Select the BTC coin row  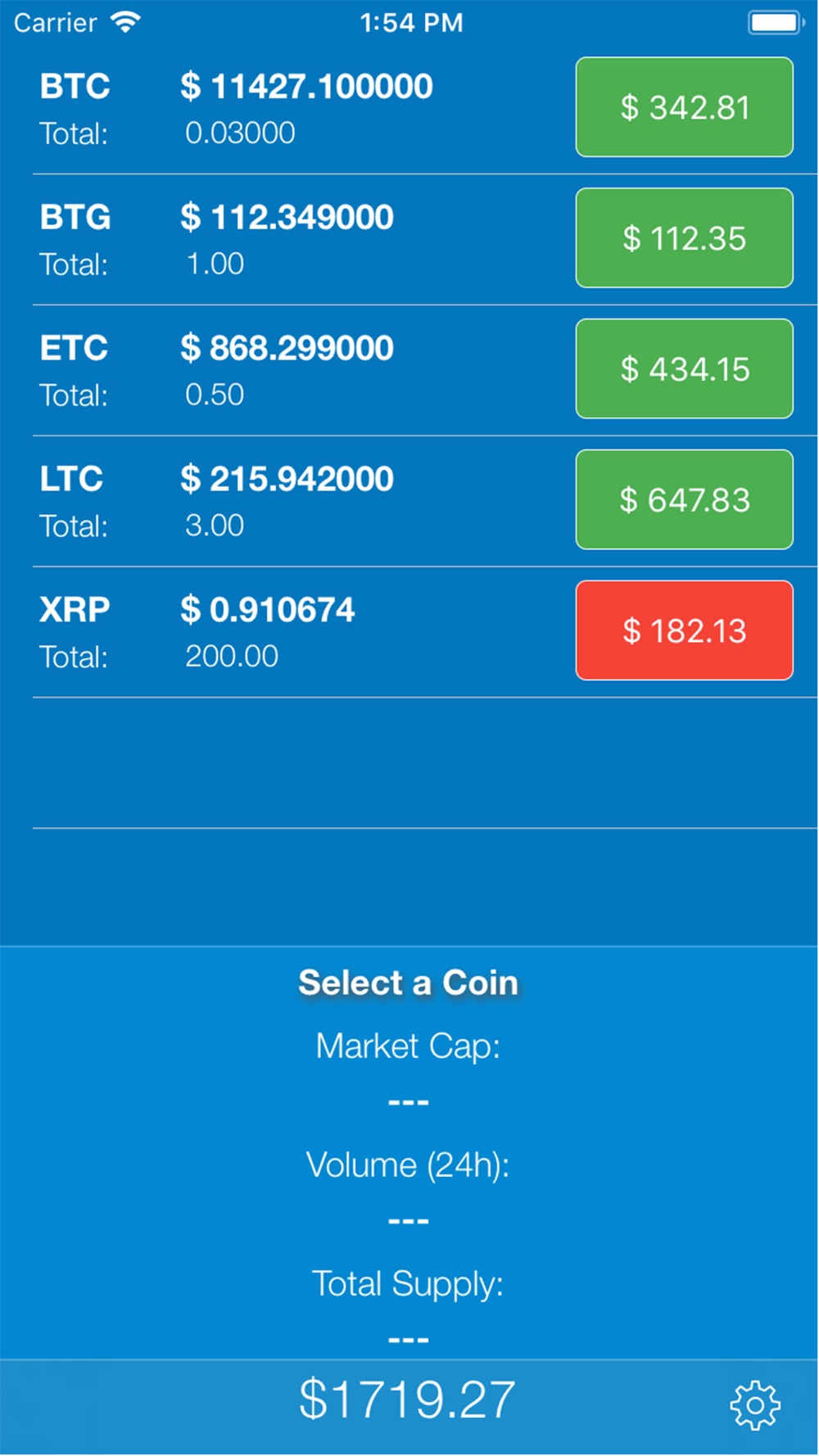point(409,109)
